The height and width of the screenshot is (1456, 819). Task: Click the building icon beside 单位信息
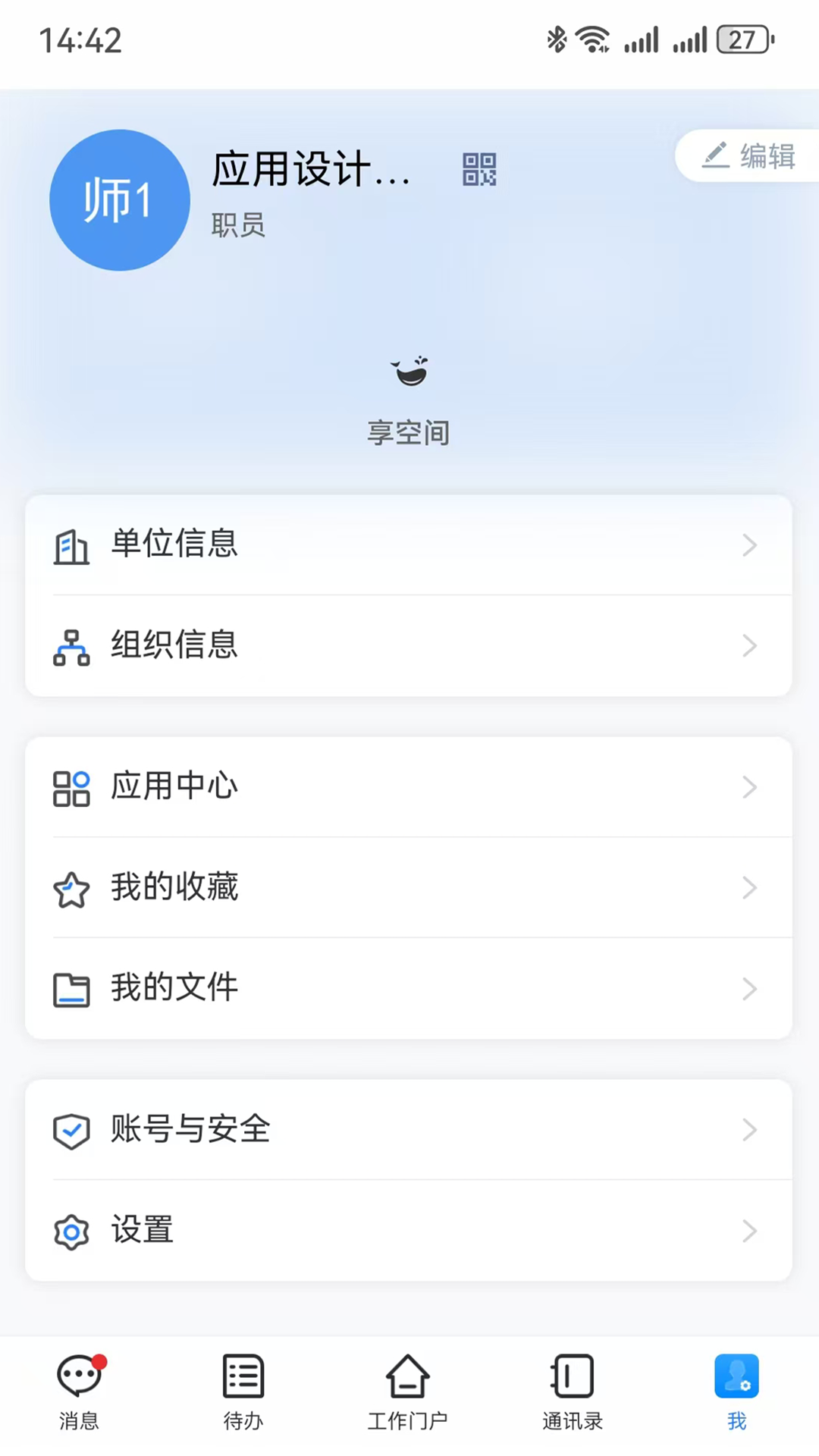click(x=71, y=544)
